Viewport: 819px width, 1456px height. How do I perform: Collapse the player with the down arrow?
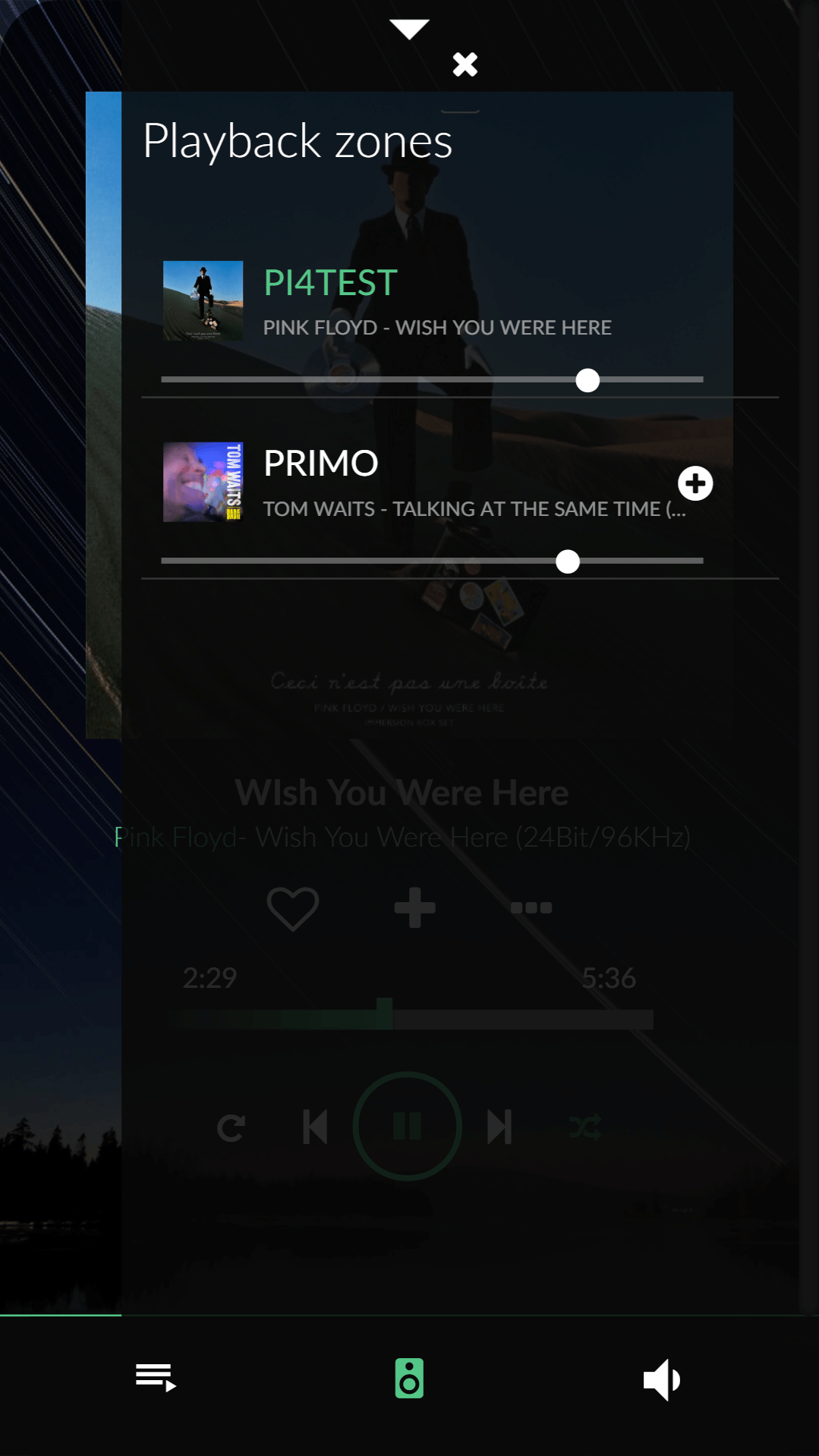409,29
